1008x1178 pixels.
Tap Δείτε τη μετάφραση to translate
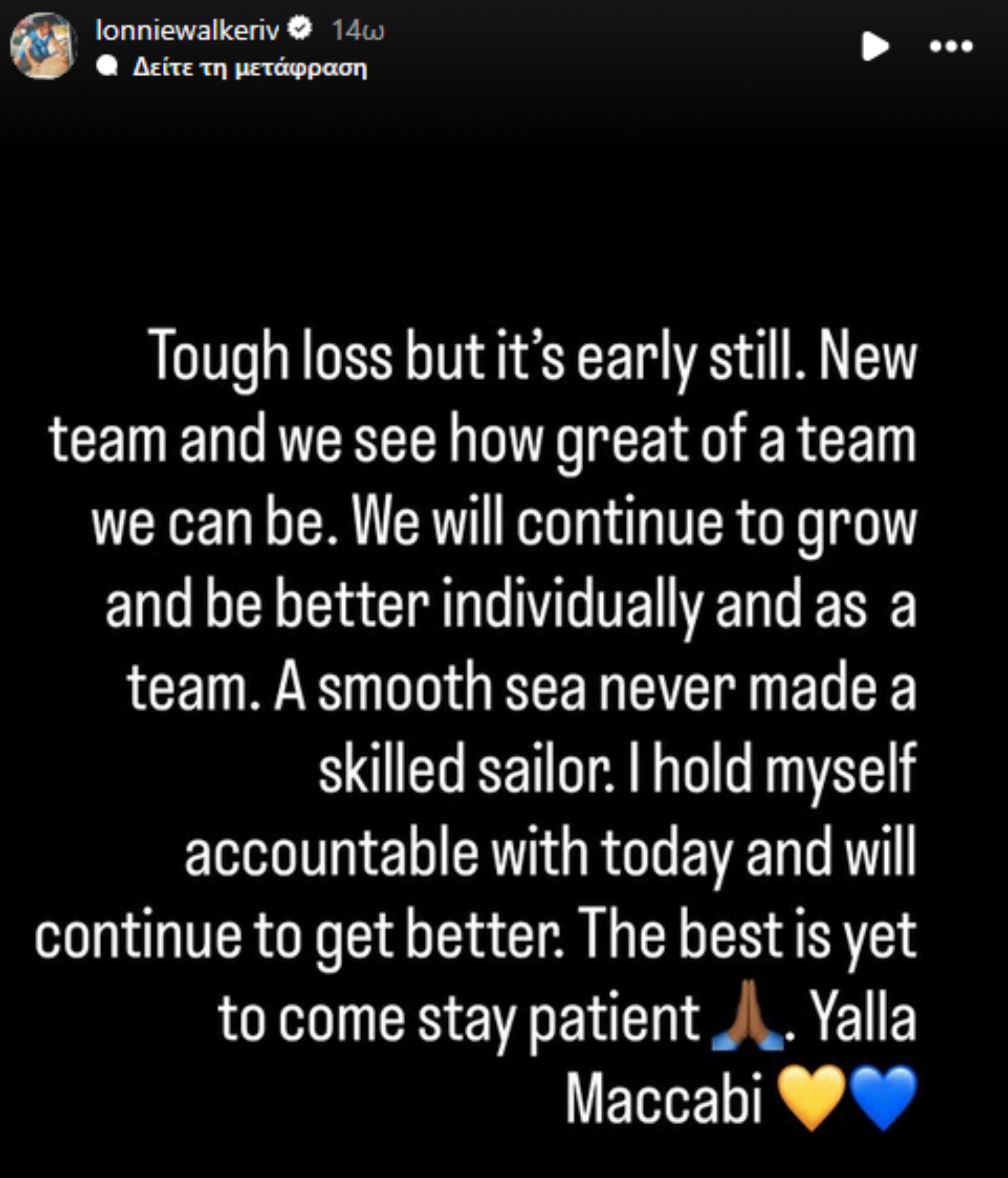[x=249, y=68]
